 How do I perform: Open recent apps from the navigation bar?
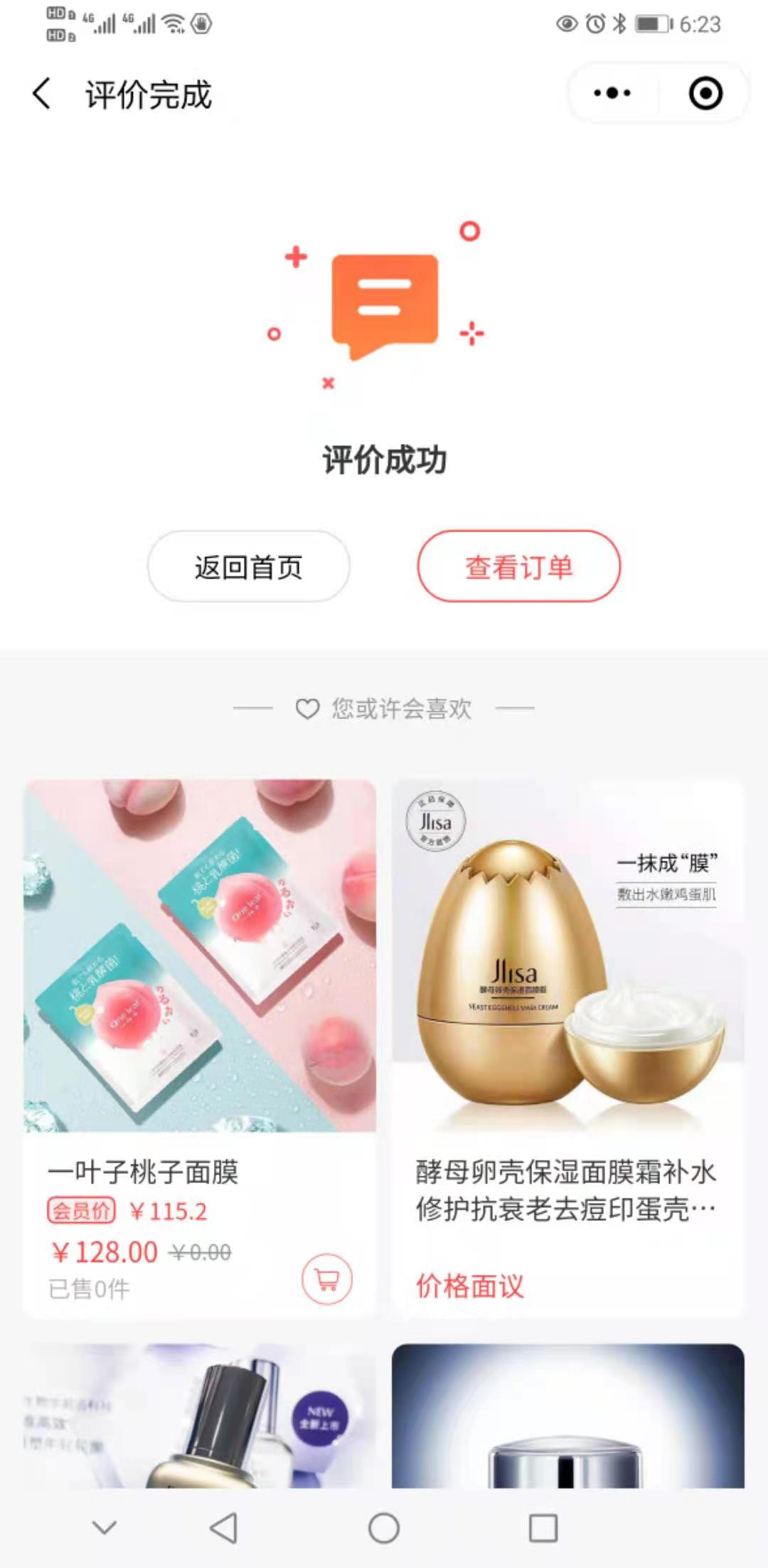tap(543, 1527)
